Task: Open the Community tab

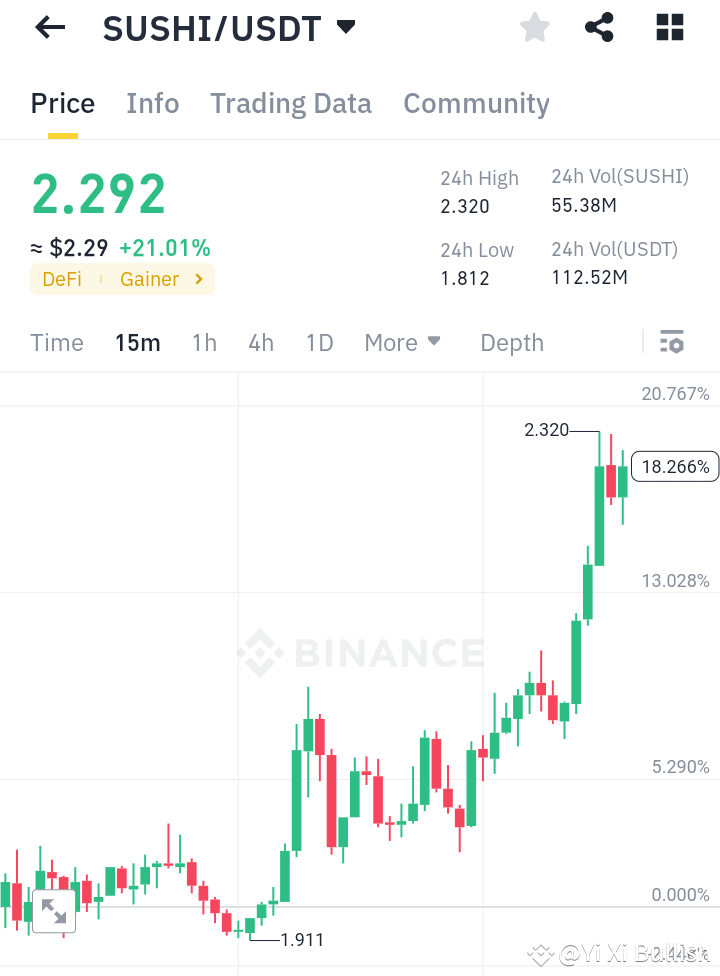Action: point(476,103)
